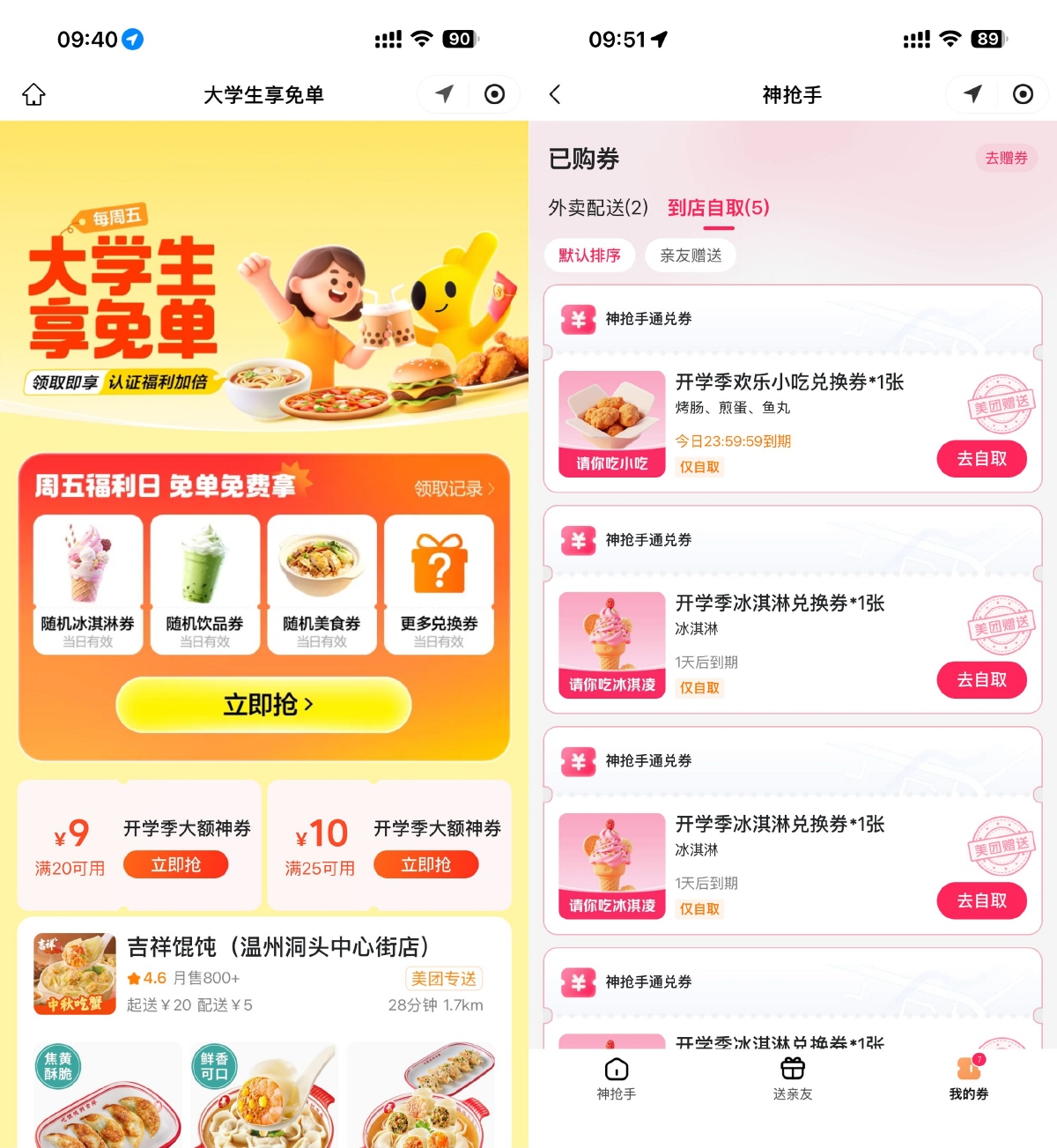Grab the ¥9 开学季大额神券 via 立即抢

177,864
